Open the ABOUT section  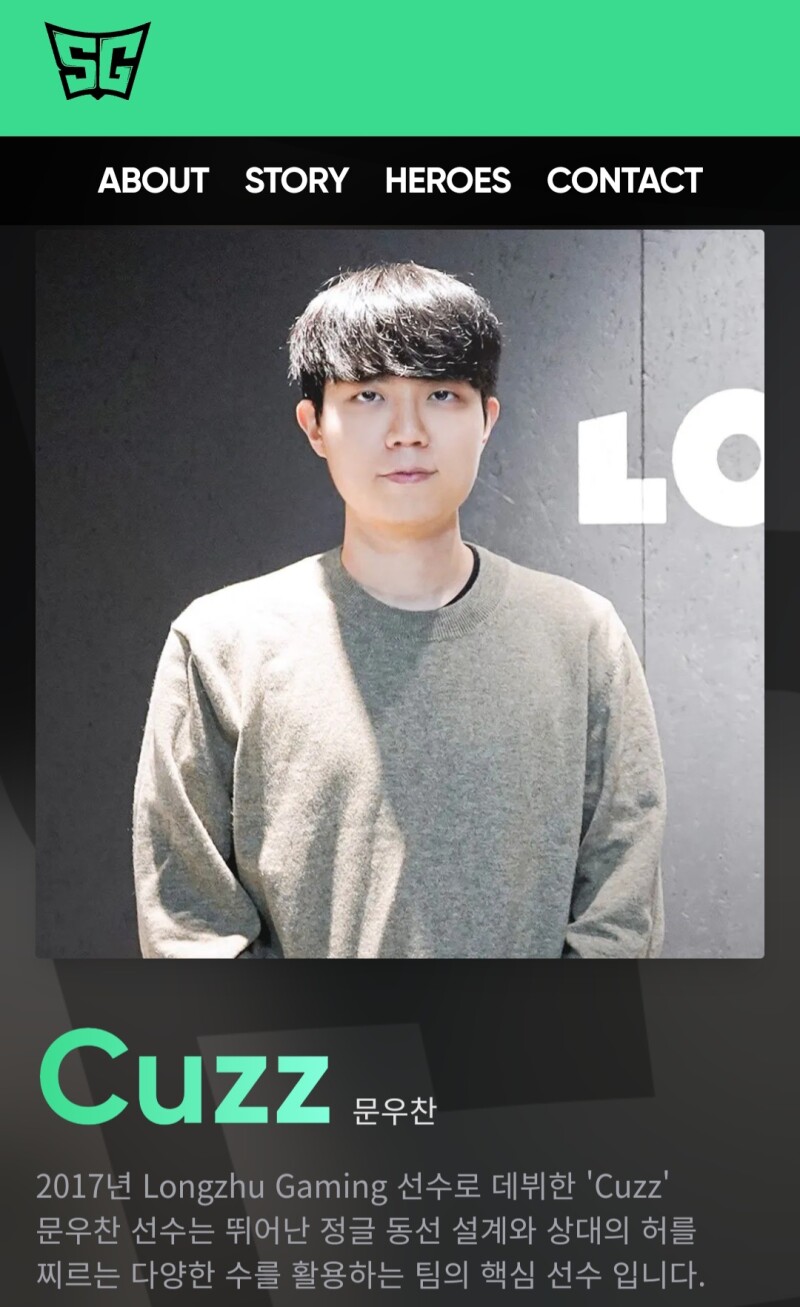153,181
